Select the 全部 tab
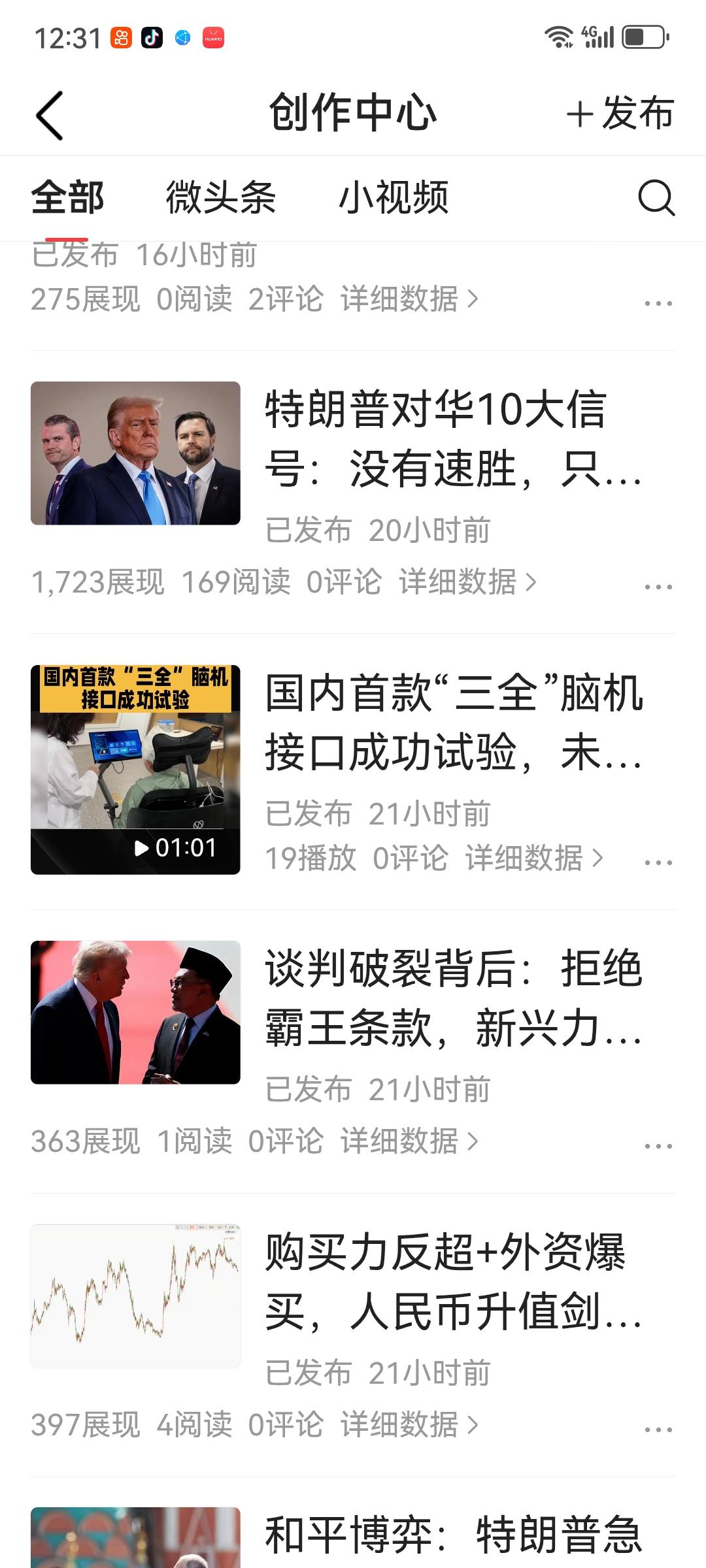The height and width of the screenshot is (1568, 706). (x=67, y=197)
